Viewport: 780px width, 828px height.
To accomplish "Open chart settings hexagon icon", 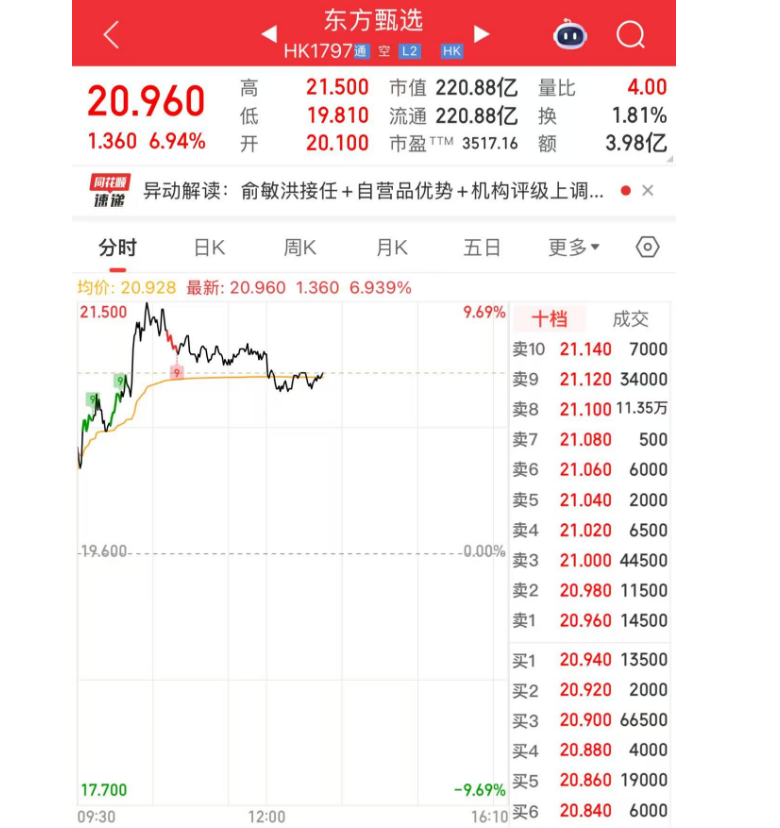I will tap(648, 248).
